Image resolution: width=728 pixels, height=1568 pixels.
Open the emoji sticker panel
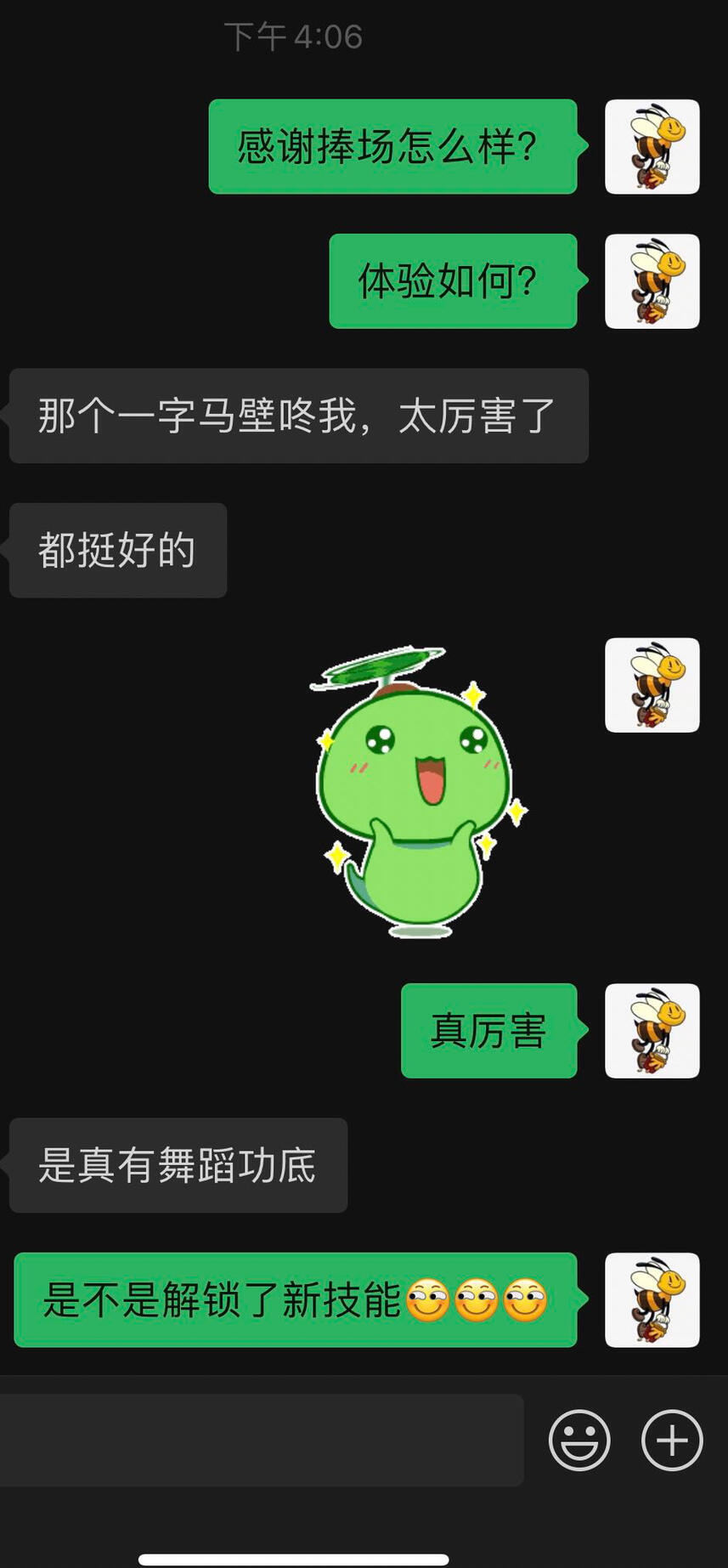[579, 1440]
